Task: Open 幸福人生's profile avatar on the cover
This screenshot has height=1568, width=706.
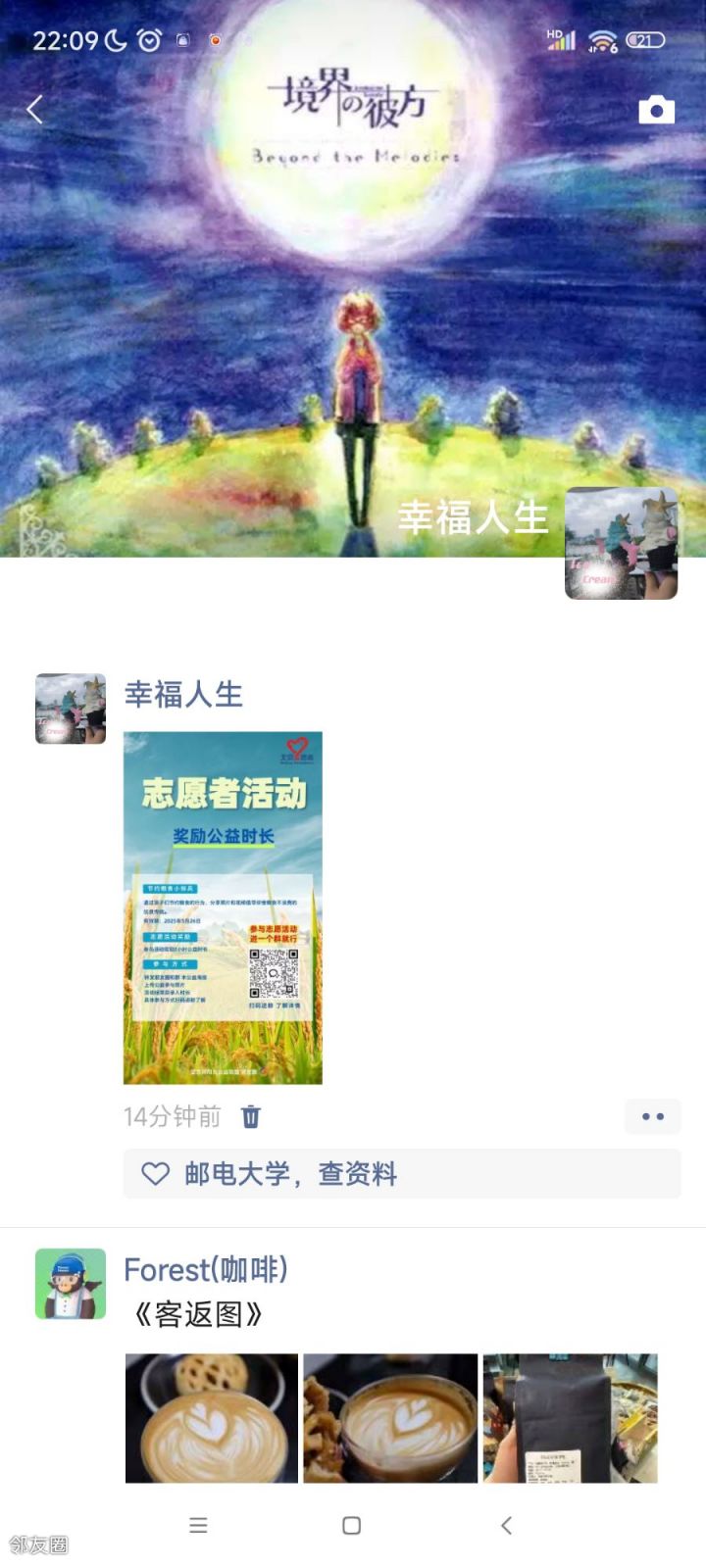Action: pos(621,543)
